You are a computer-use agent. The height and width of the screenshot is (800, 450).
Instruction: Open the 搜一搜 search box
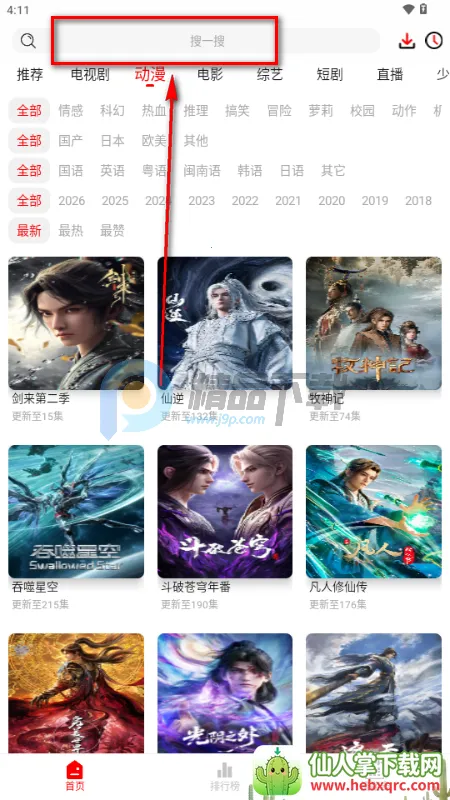click(x=196, y=41)
